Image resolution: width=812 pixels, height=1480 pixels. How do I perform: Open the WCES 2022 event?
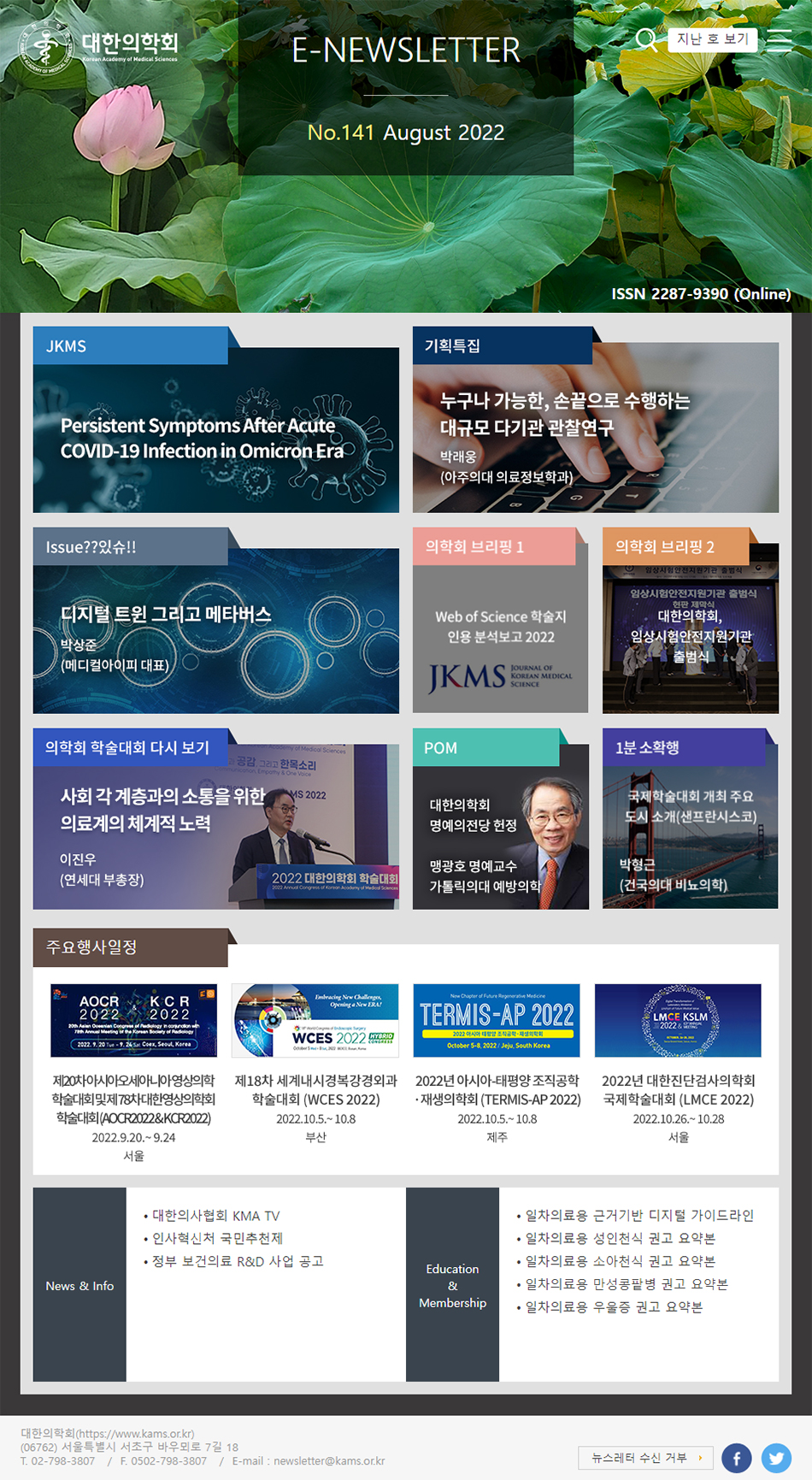(315, 1020)
